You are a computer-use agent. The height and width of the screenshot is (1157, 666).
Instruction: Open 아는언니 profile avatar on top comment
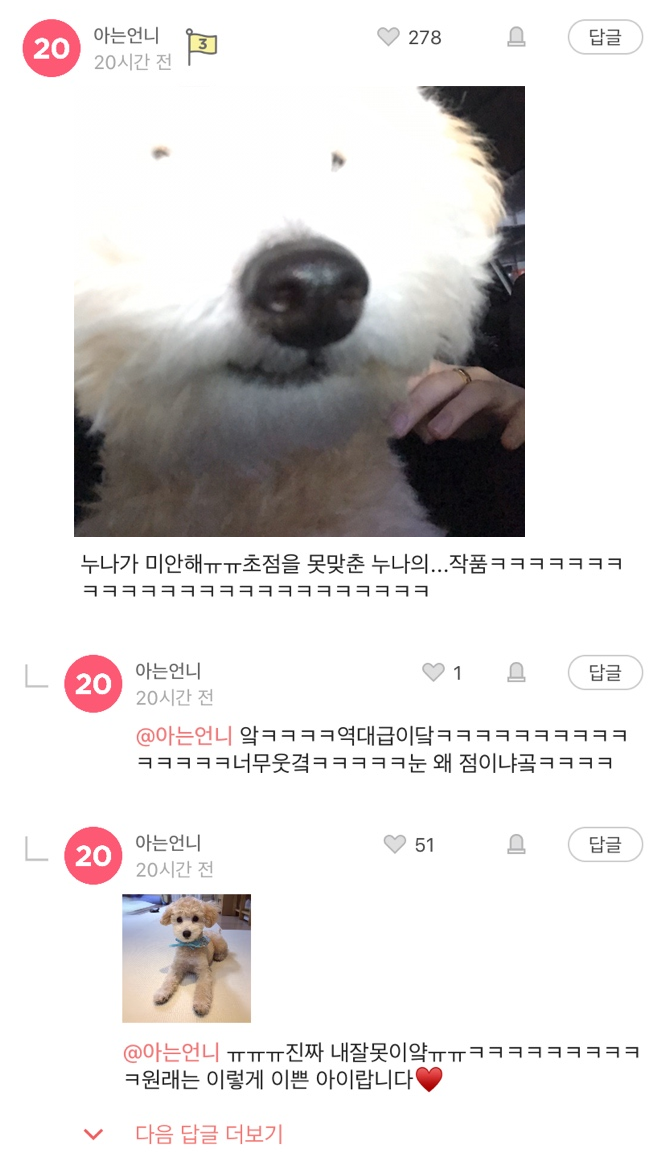(50, 47)
